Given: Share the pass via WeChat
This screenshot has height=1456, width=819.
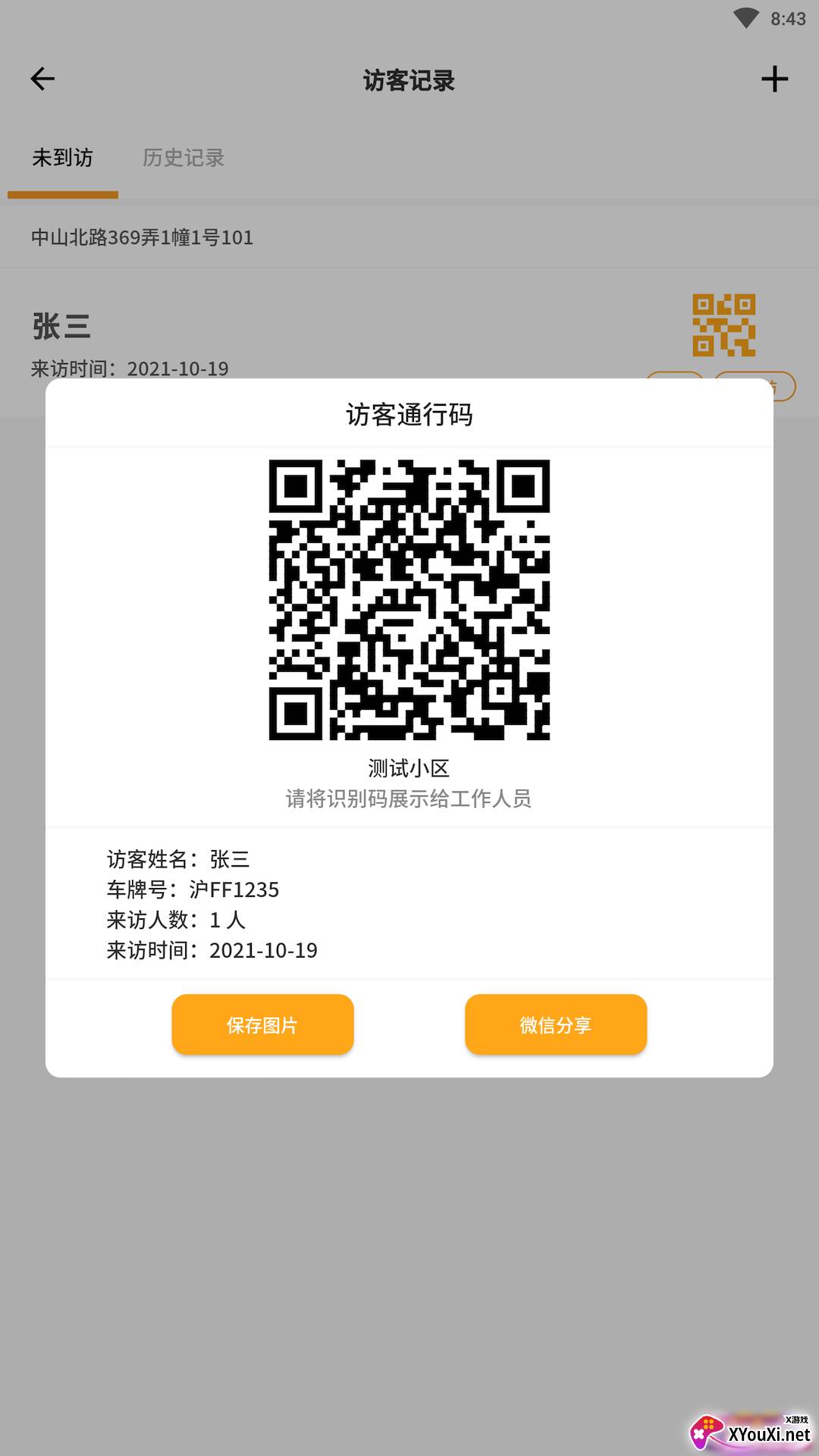Looking at the screenshot, I should 555,1025.
